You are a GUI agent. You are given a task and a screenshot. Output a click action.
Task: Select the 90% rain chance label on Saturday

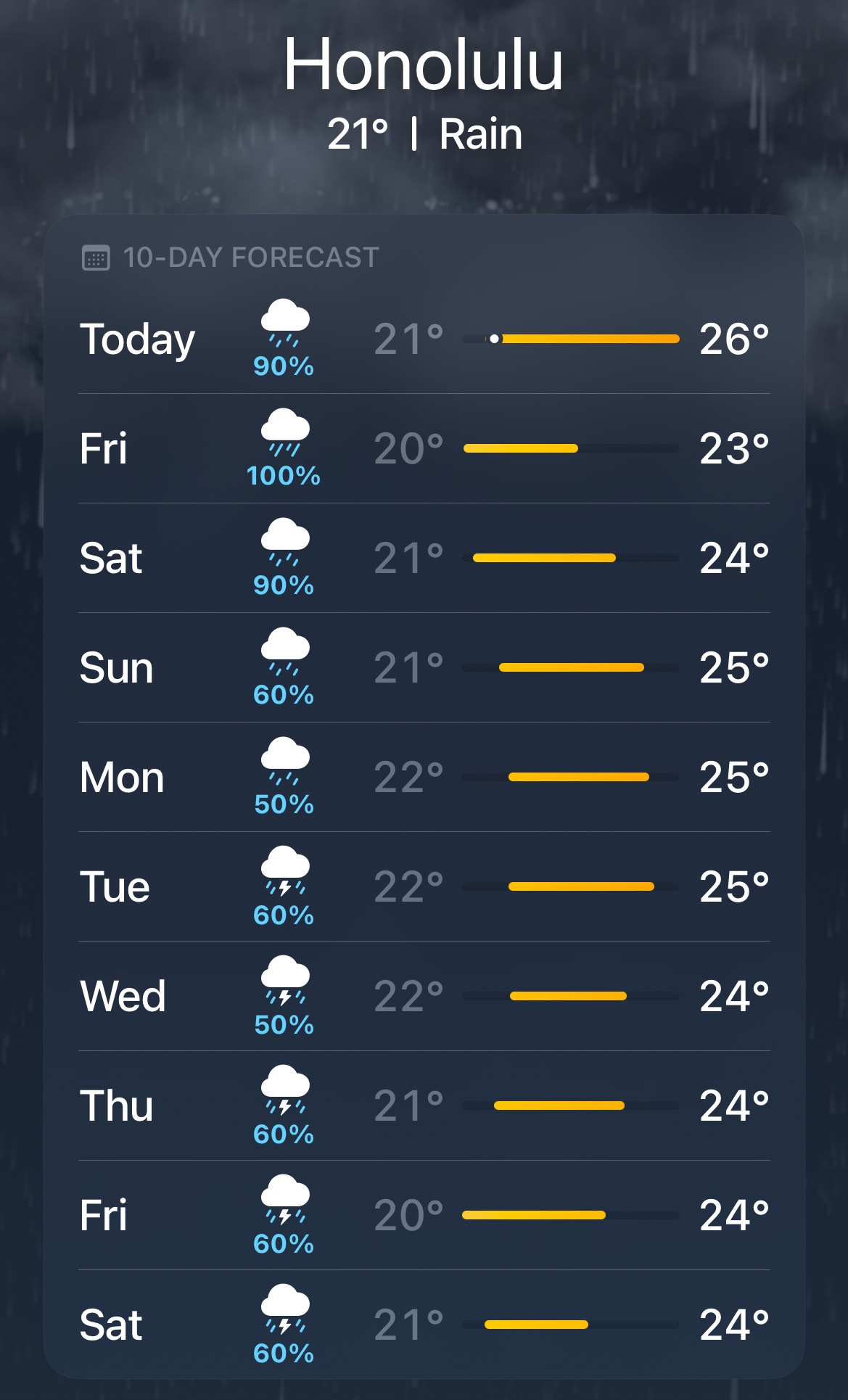pyautogui.click(x=283, y=584)
